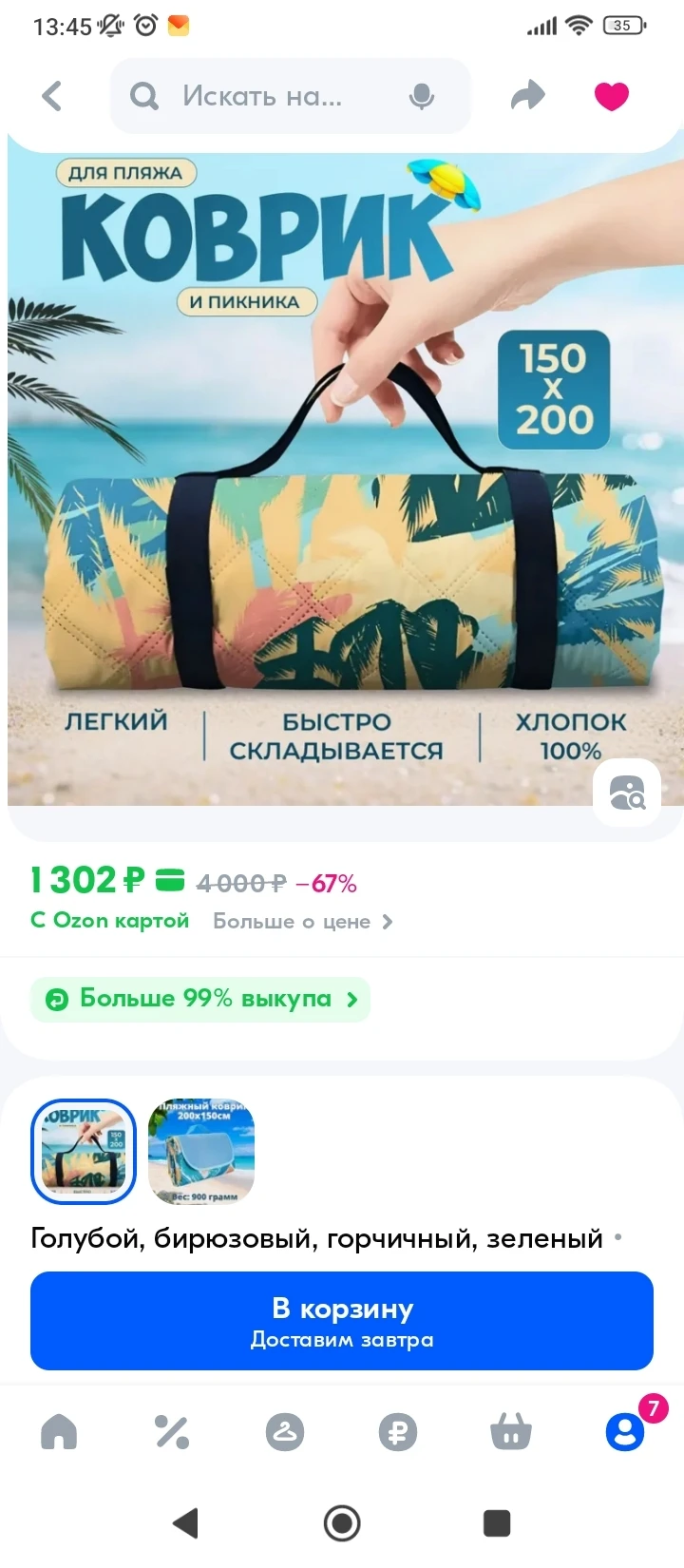Go back using the top arrow
Screen dimensions: 684x1568
tap(52, 96)
